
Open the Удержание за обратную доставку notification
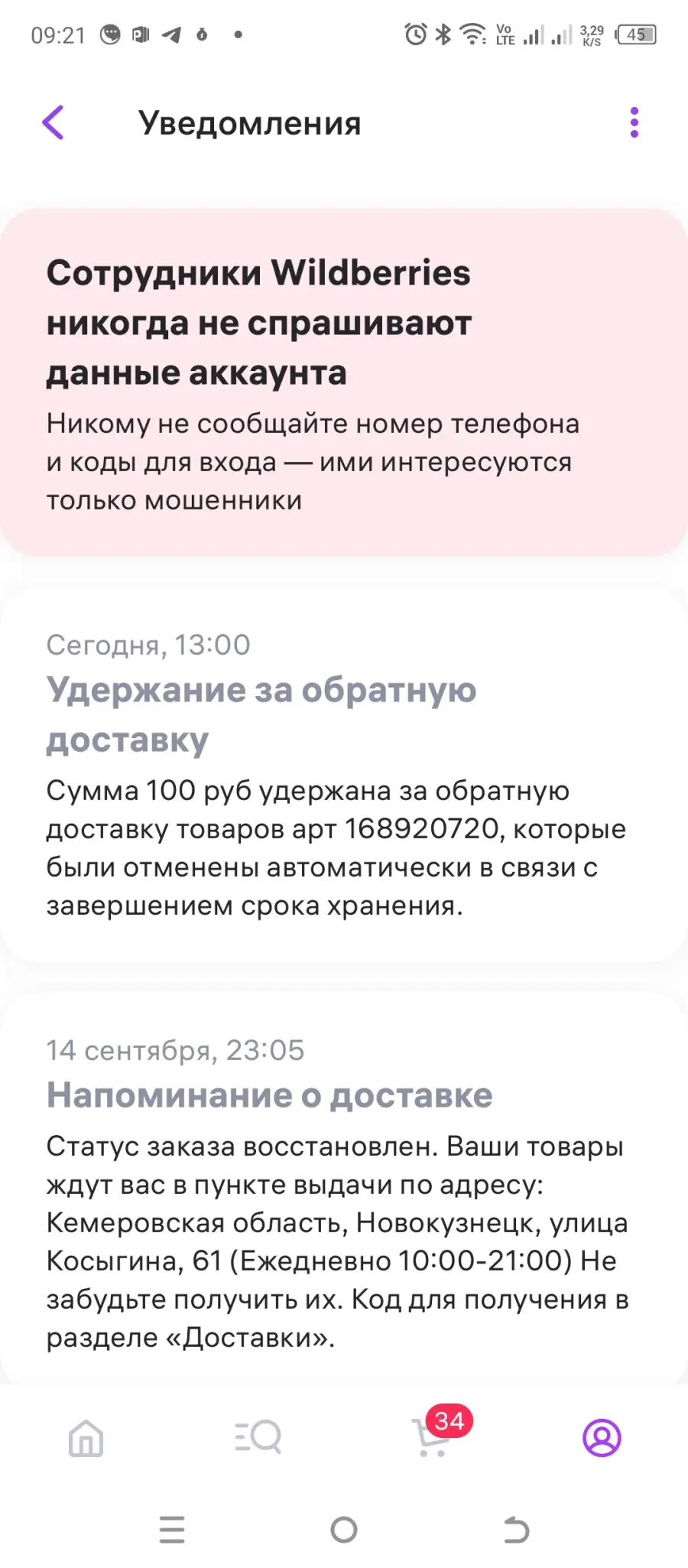pyautogui.click(x=344, y=773)
